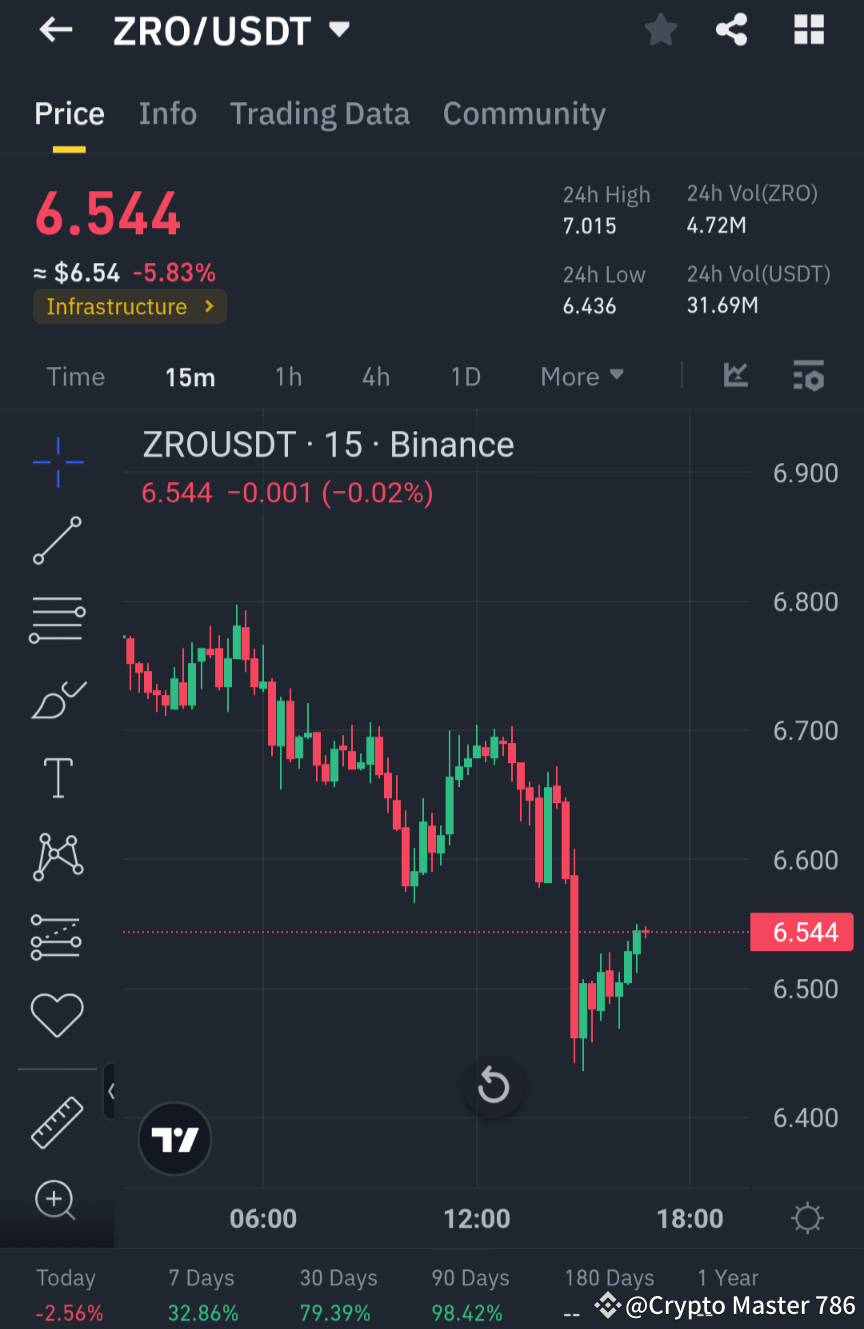Select the trend line drawing tool
The height and width of the screenshot is (1329, 864).
[x=57, y=541]
